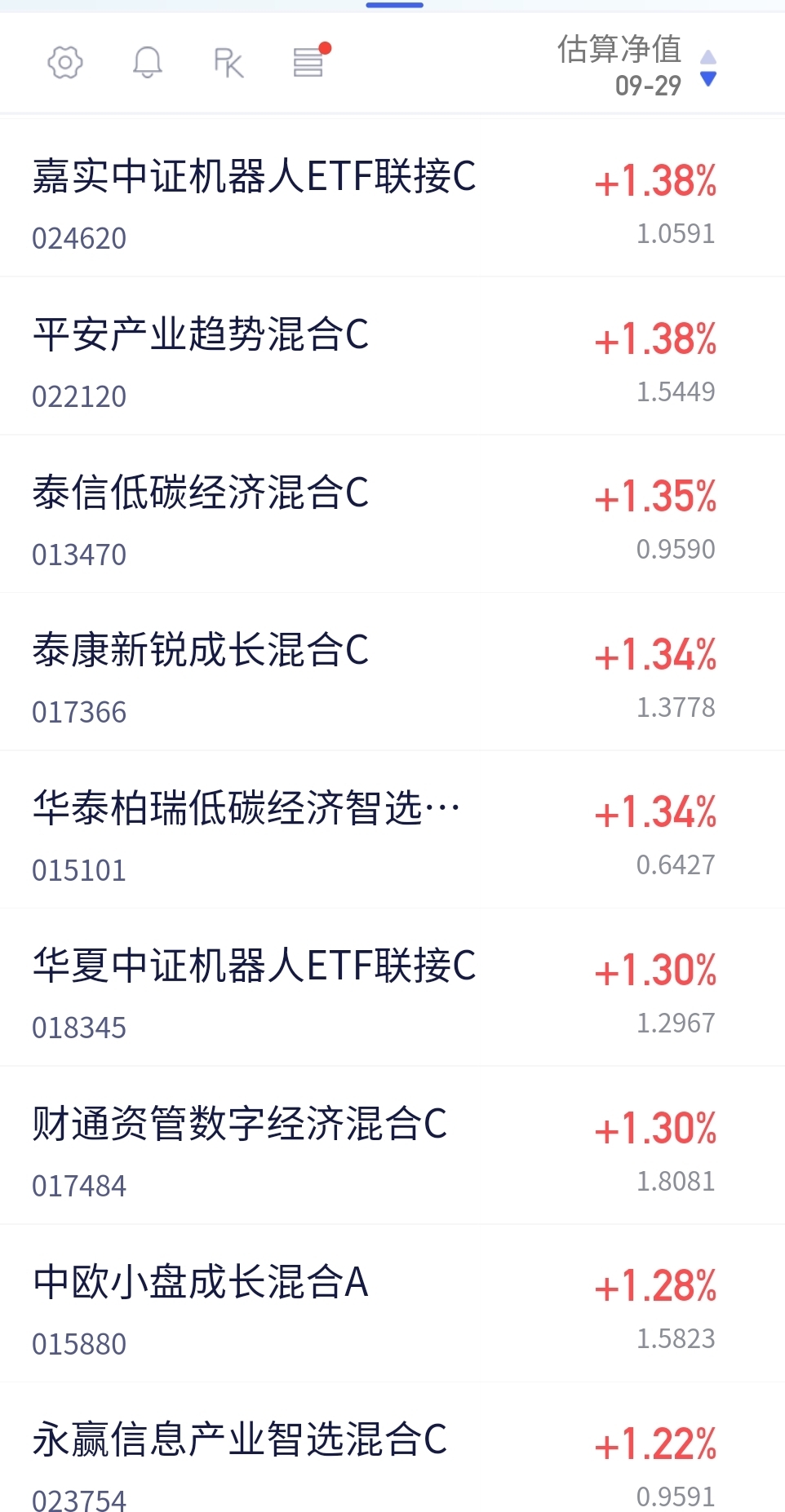This screenshot has height=1512, width=785.
Task: Tap the PK compare icon
Action: click(x=228, y=63)
